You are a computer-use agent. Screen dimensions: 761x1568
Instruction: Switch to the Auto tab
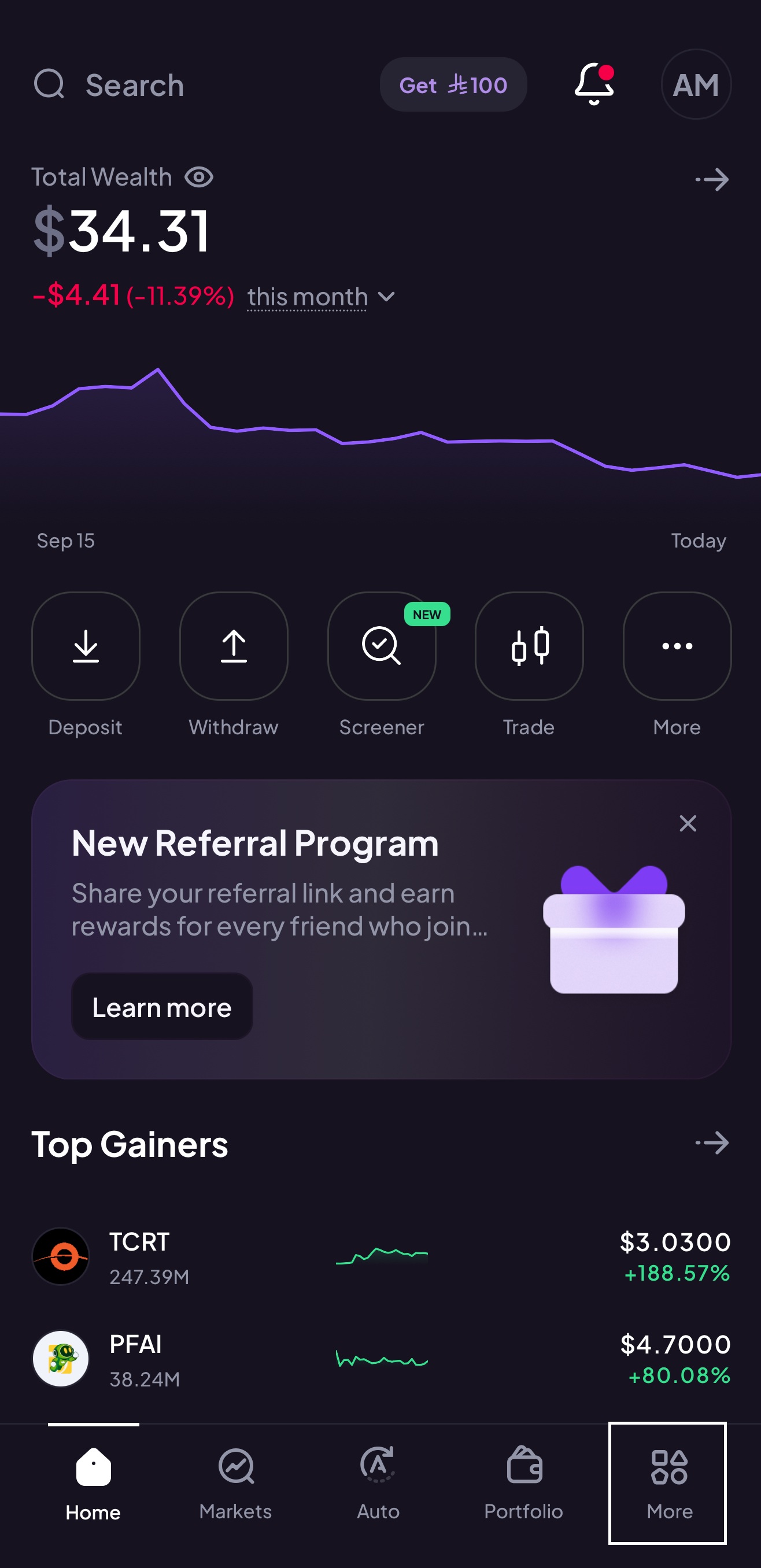[378, 1485]
